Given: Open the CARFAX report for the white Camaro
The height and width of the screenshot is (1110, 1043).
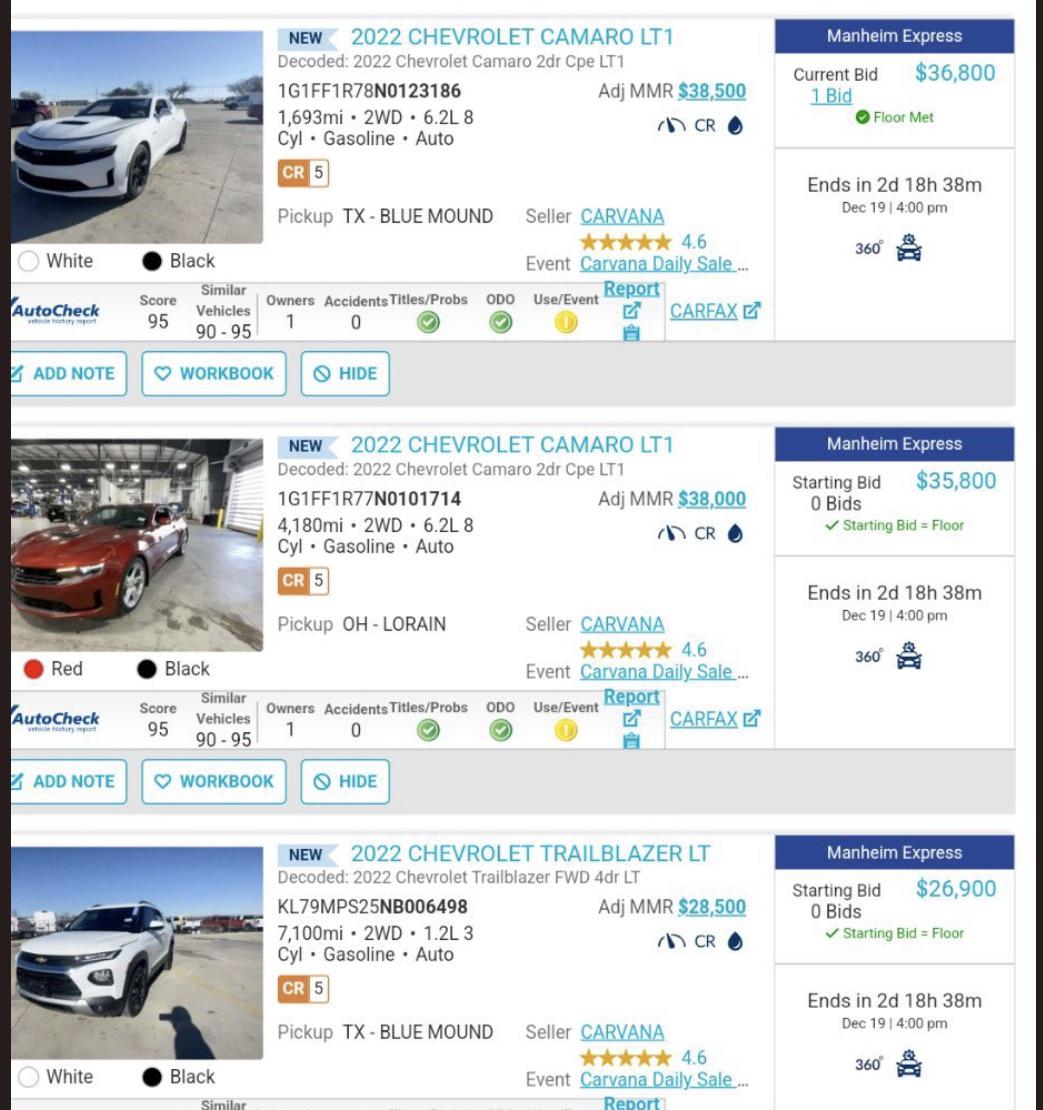Looking at the screenshot, I should (x=714, y=311).
